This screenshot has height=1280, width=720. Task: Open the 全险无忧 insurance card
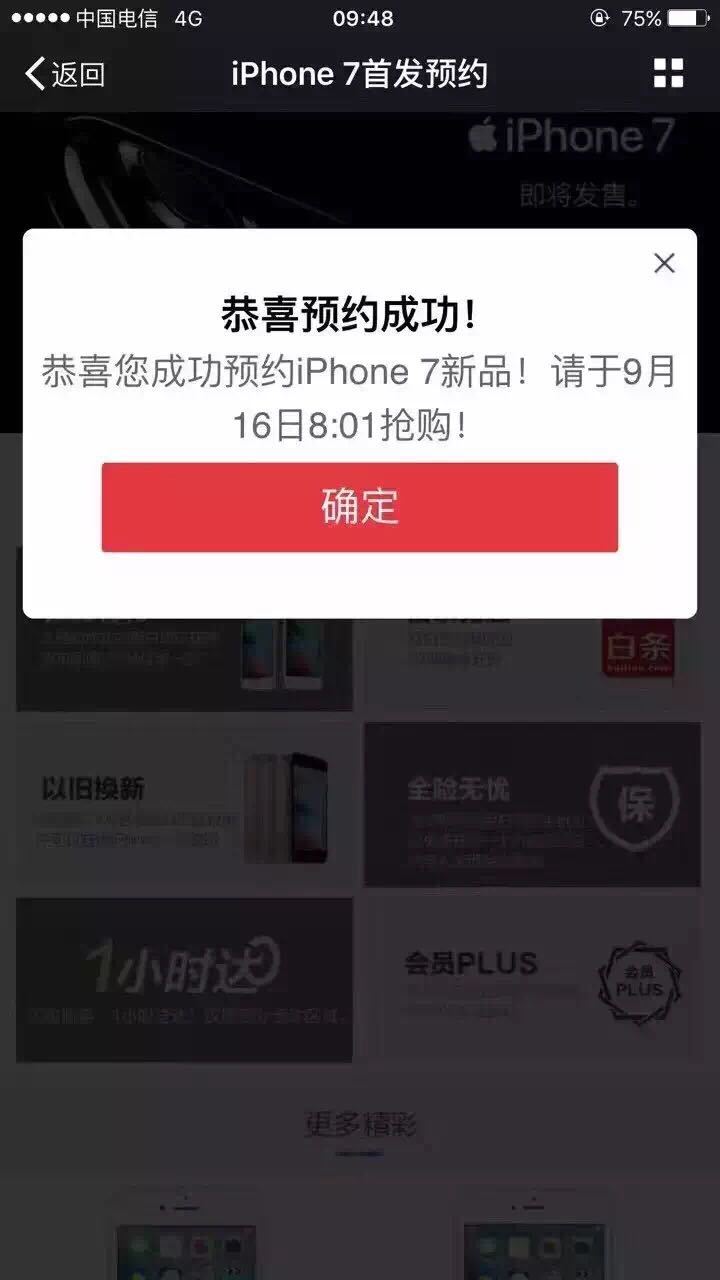click(x=532, y=805)
